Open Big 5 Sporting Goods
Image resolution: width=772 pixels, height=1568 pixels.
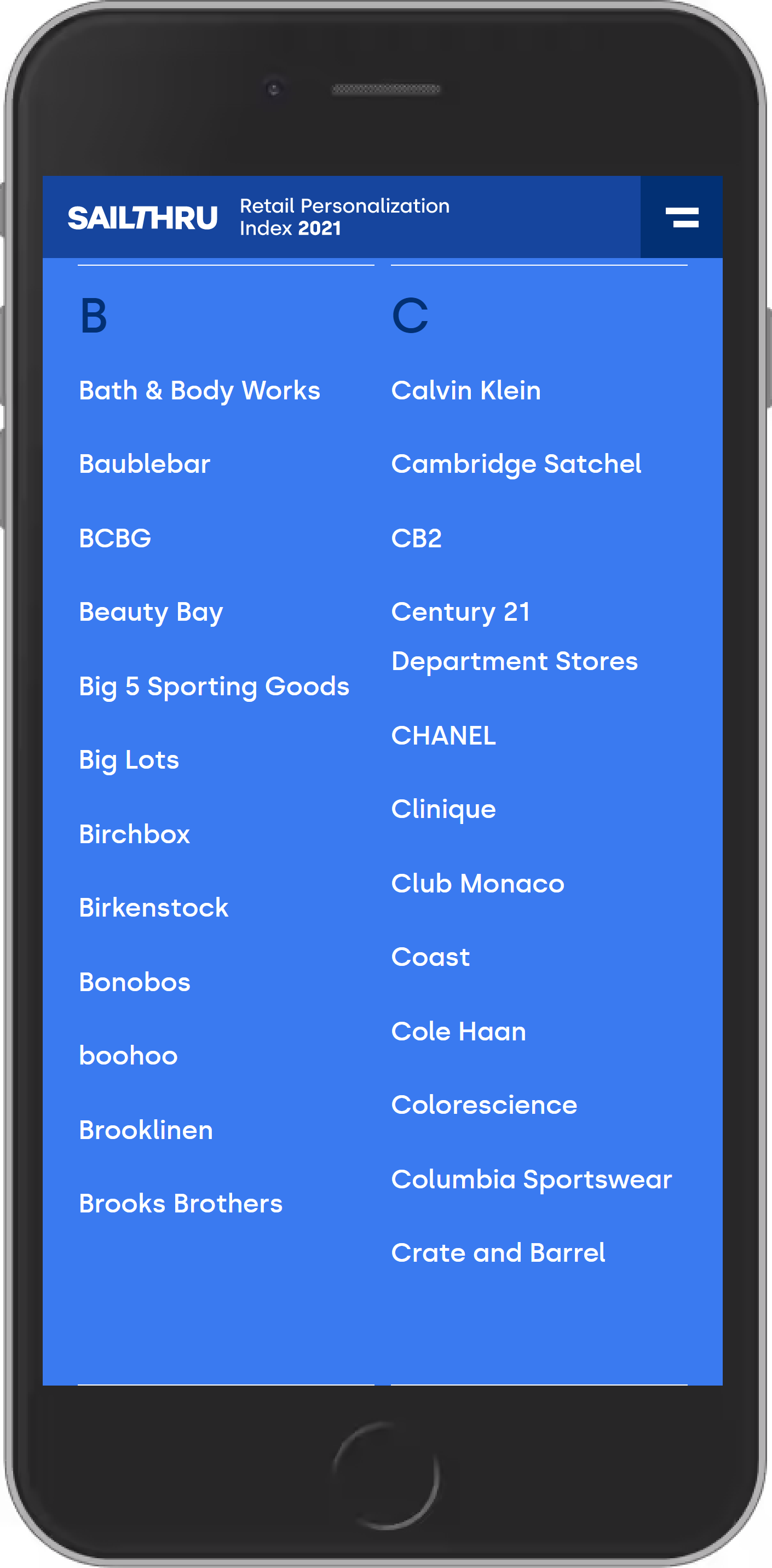214,686
